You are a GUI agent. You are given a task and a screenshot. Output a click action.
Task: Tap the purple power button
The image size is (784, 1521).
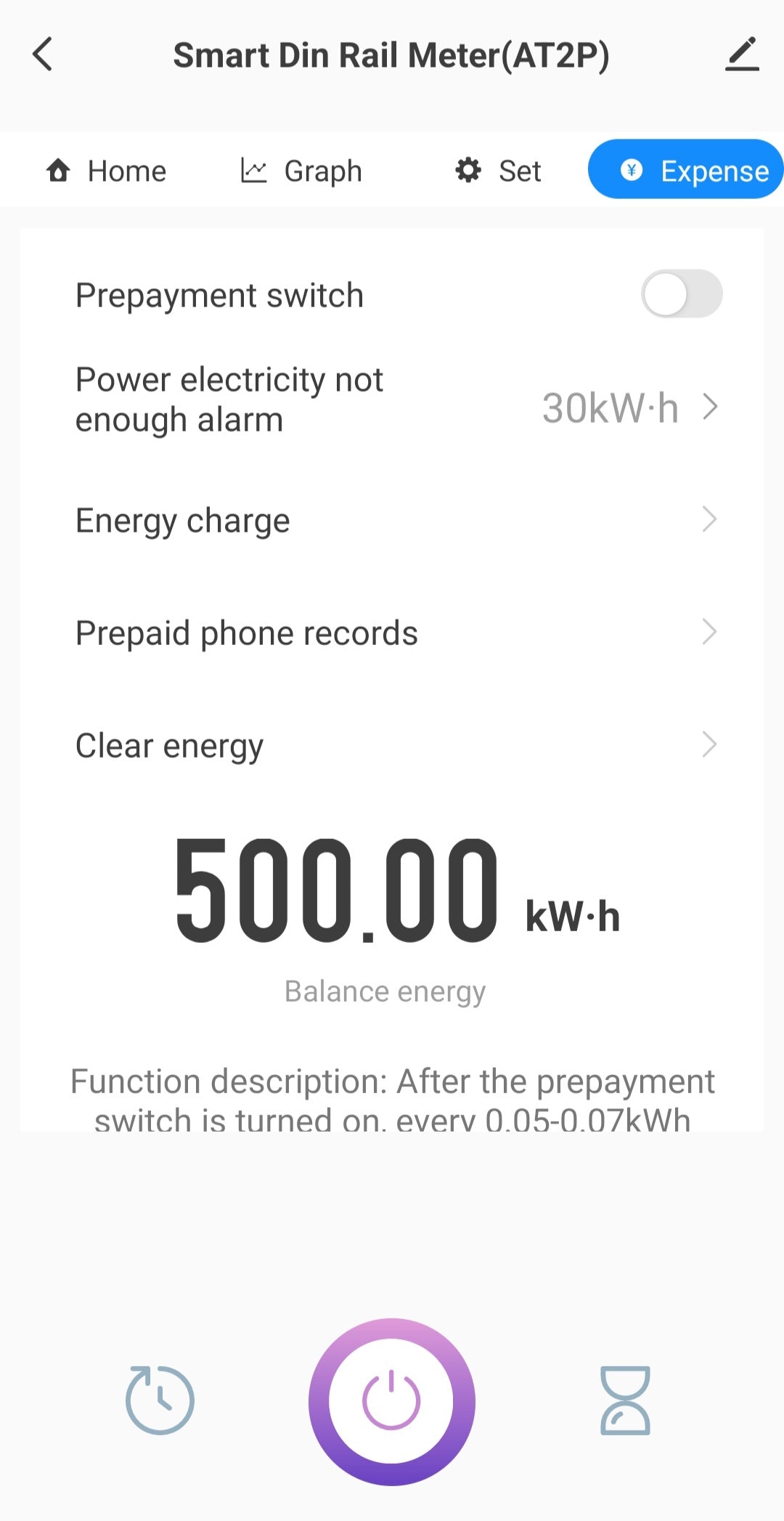point(392,1401)
